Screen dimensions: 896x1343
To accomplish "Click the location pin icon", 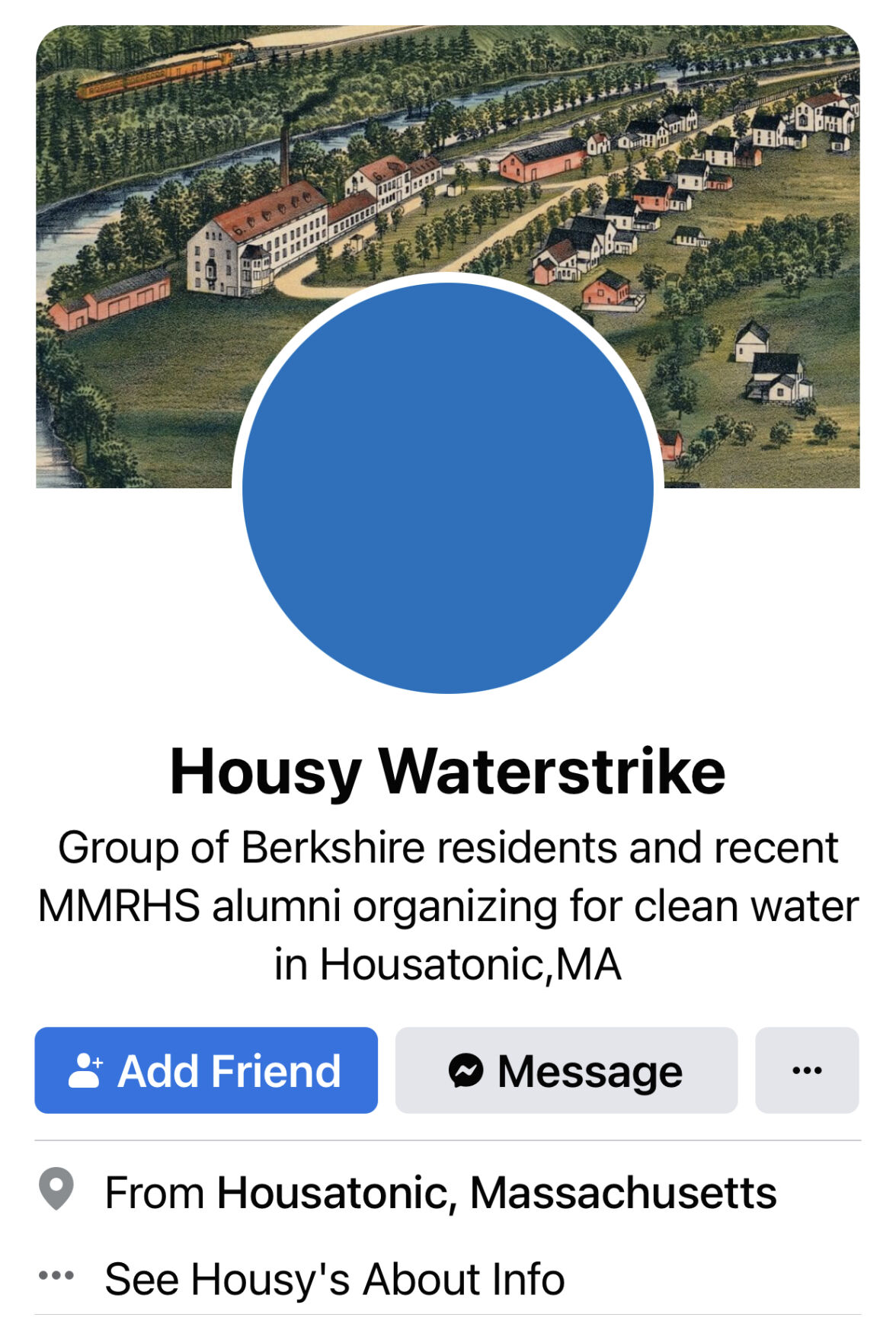I will point(57,1192).
